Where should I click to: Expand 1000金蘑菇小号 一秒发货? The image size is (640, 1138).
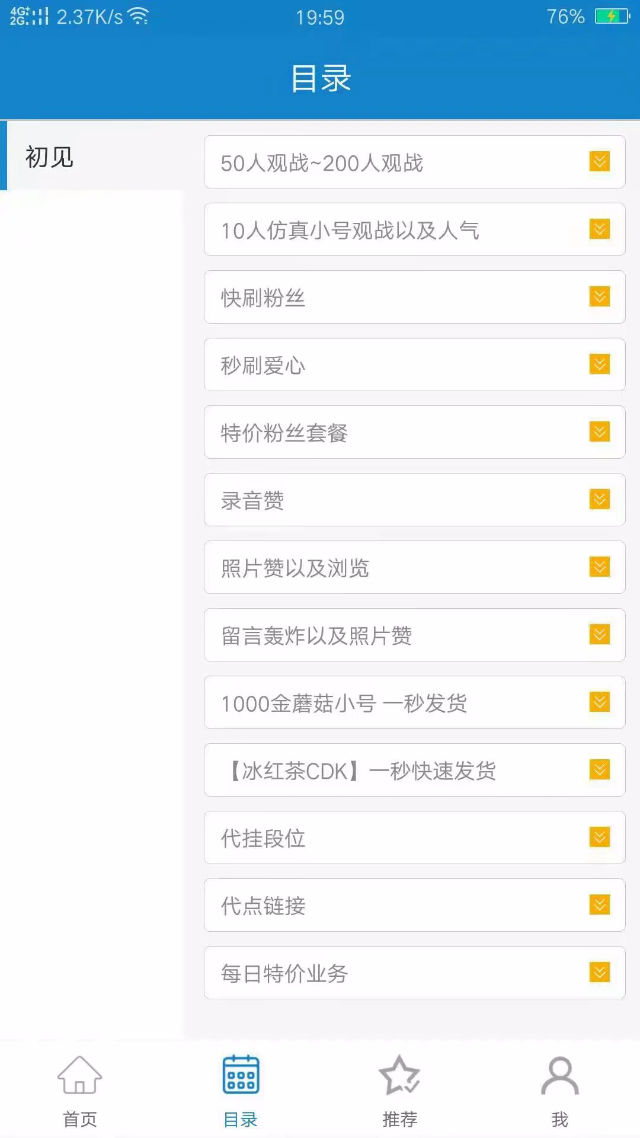pyautogui.click(x=414, y=703)
